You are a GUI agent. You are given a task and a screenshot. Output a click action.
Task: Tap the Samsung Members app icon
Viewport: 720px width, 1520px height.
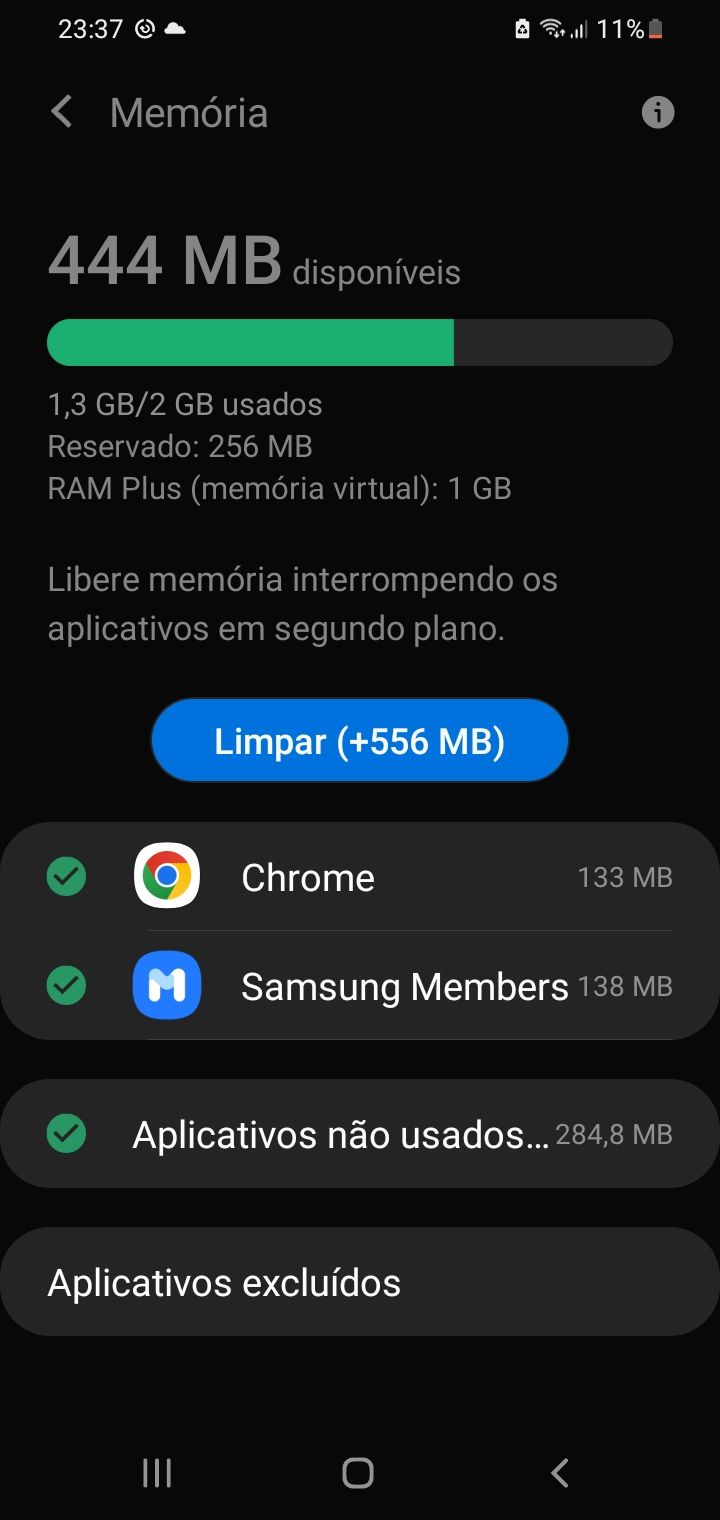pyautogui.click(x=167, y=986)
